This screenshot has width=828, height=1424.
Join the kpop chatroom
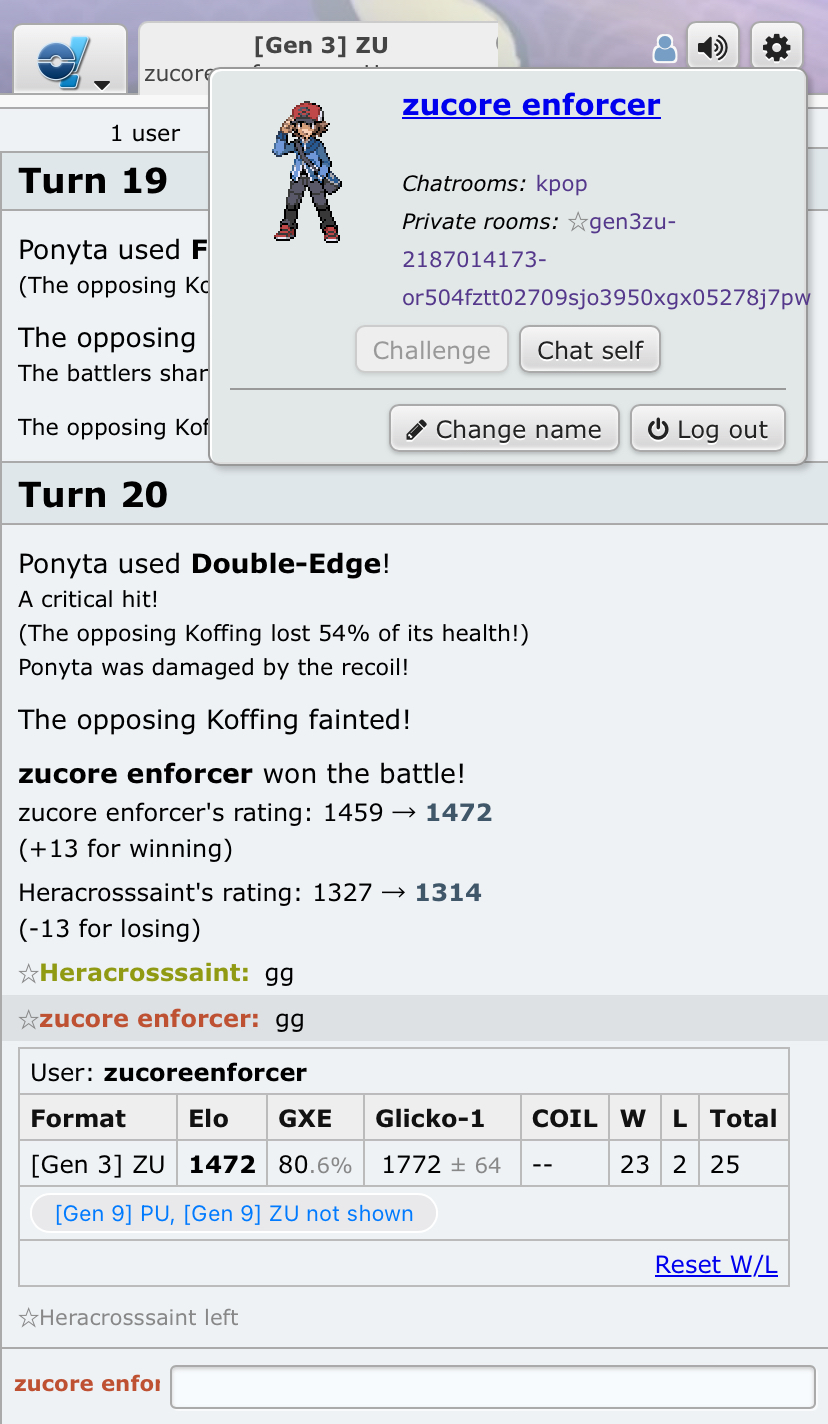coord(561,184)
